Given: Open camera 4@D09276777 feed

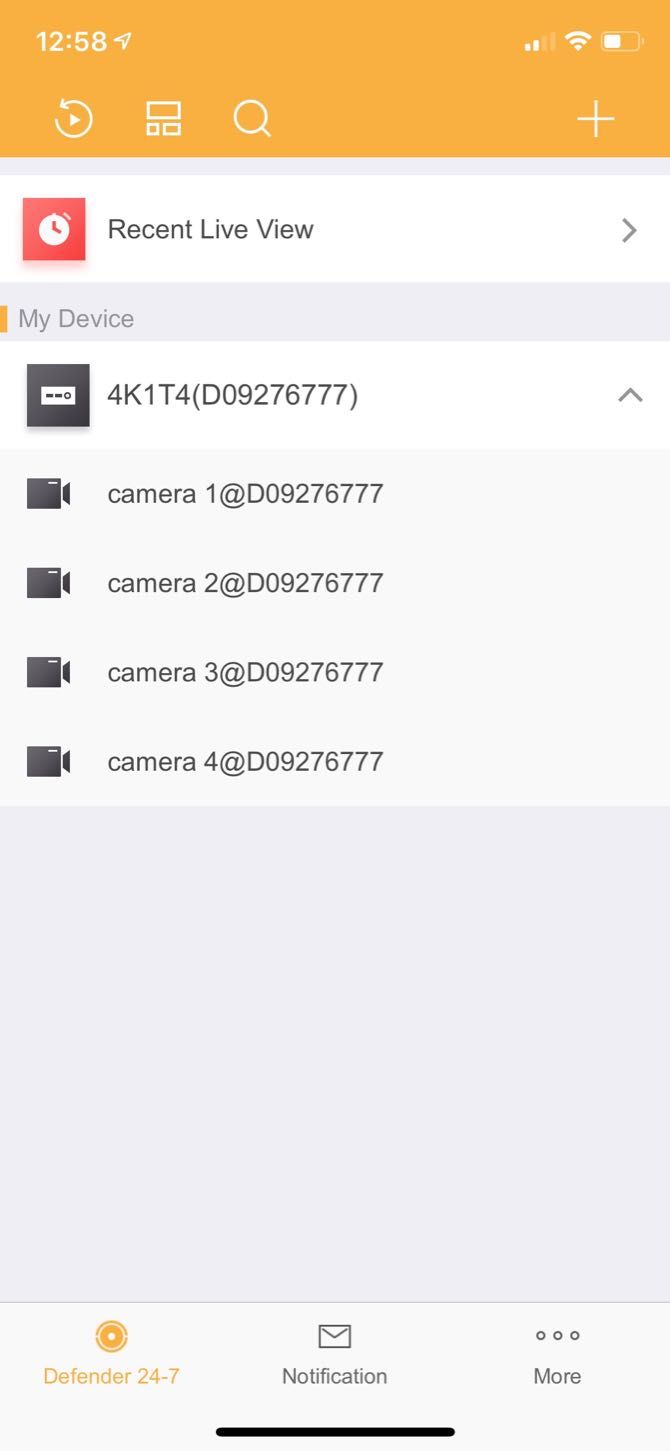Looking at the screenshot, I should click(x=245, y=762).
